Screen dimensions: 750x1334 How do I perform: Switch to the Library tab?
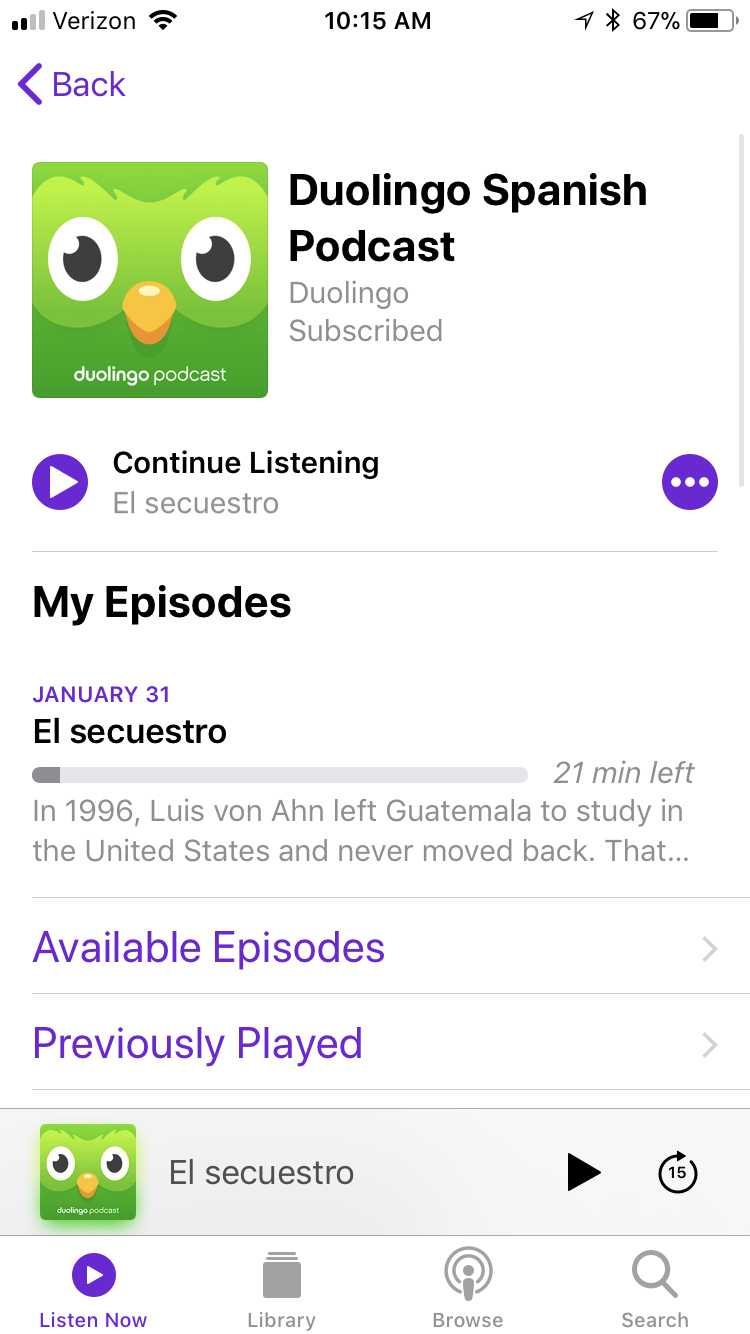[x=281, y=1289]
